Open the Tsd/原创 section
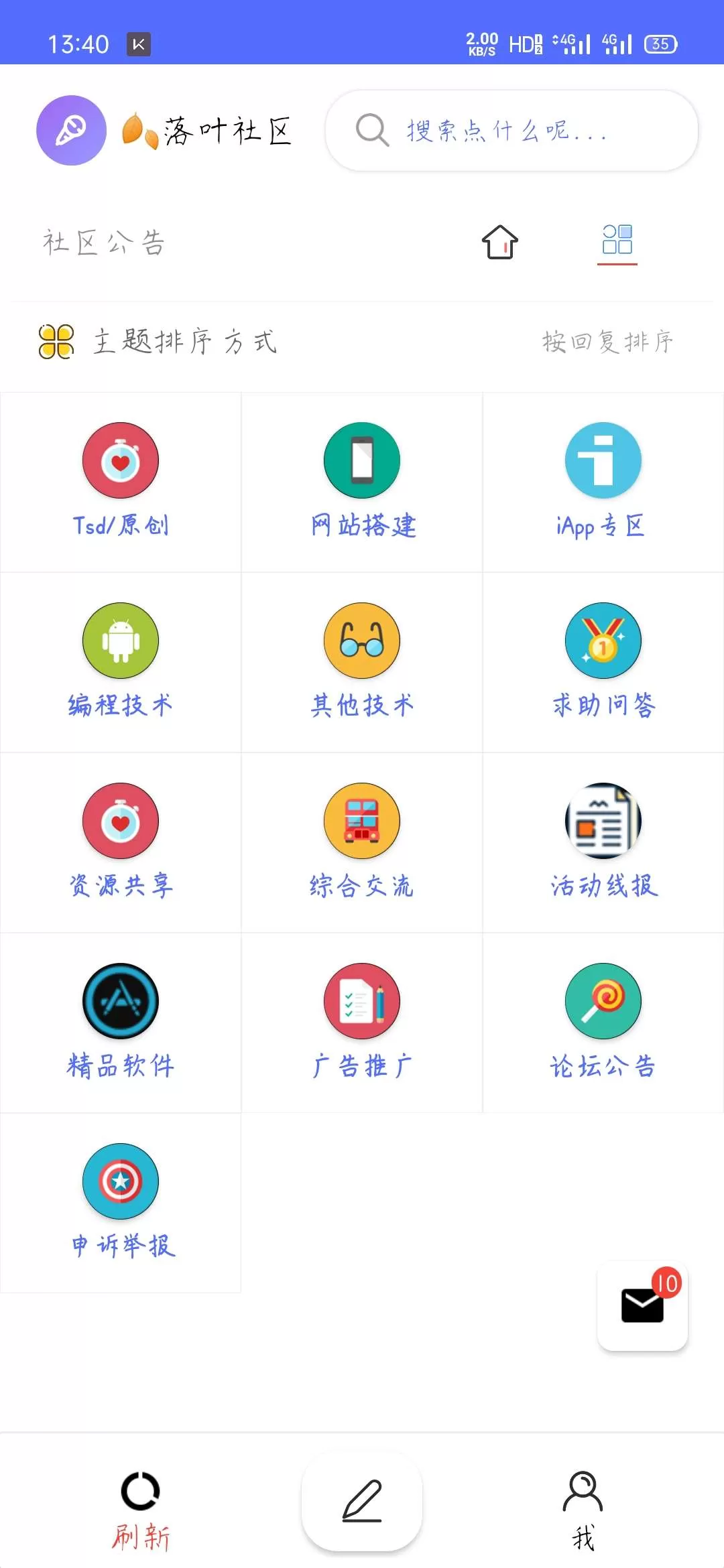Image resolution: width=724 pixels, height=1568 pixels. [x=121, y=482]
